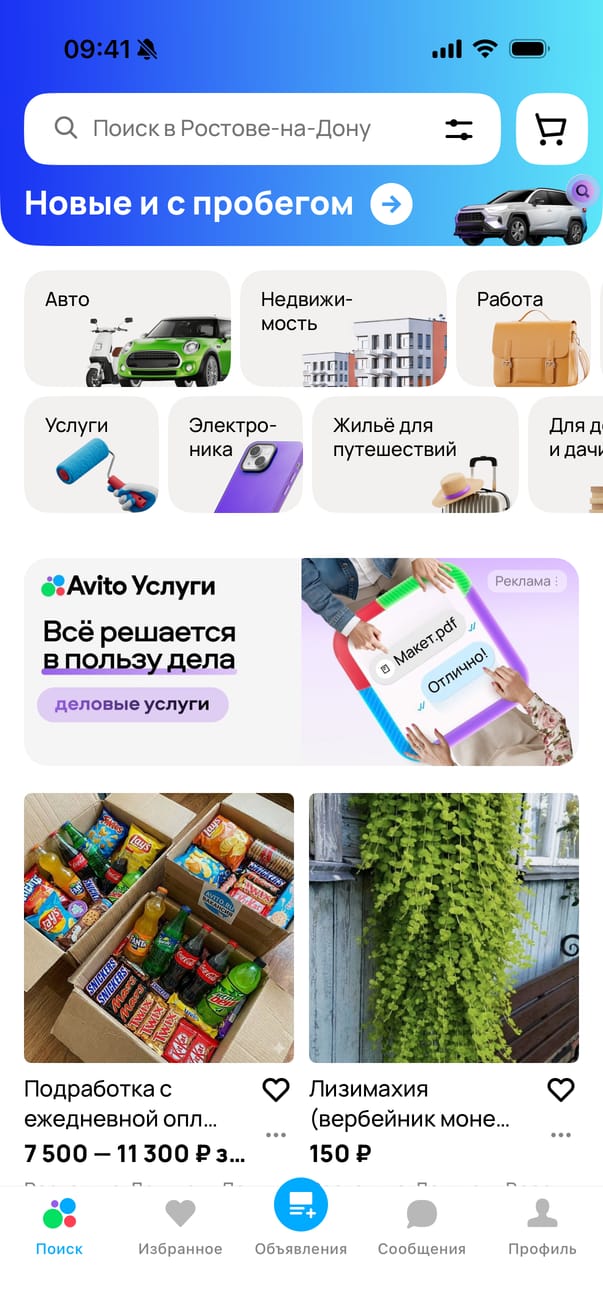Image resolution: width=603 pixels, height=1311 pixels.
Task: Open the Недвижимость category
Action: coord(343,328)
